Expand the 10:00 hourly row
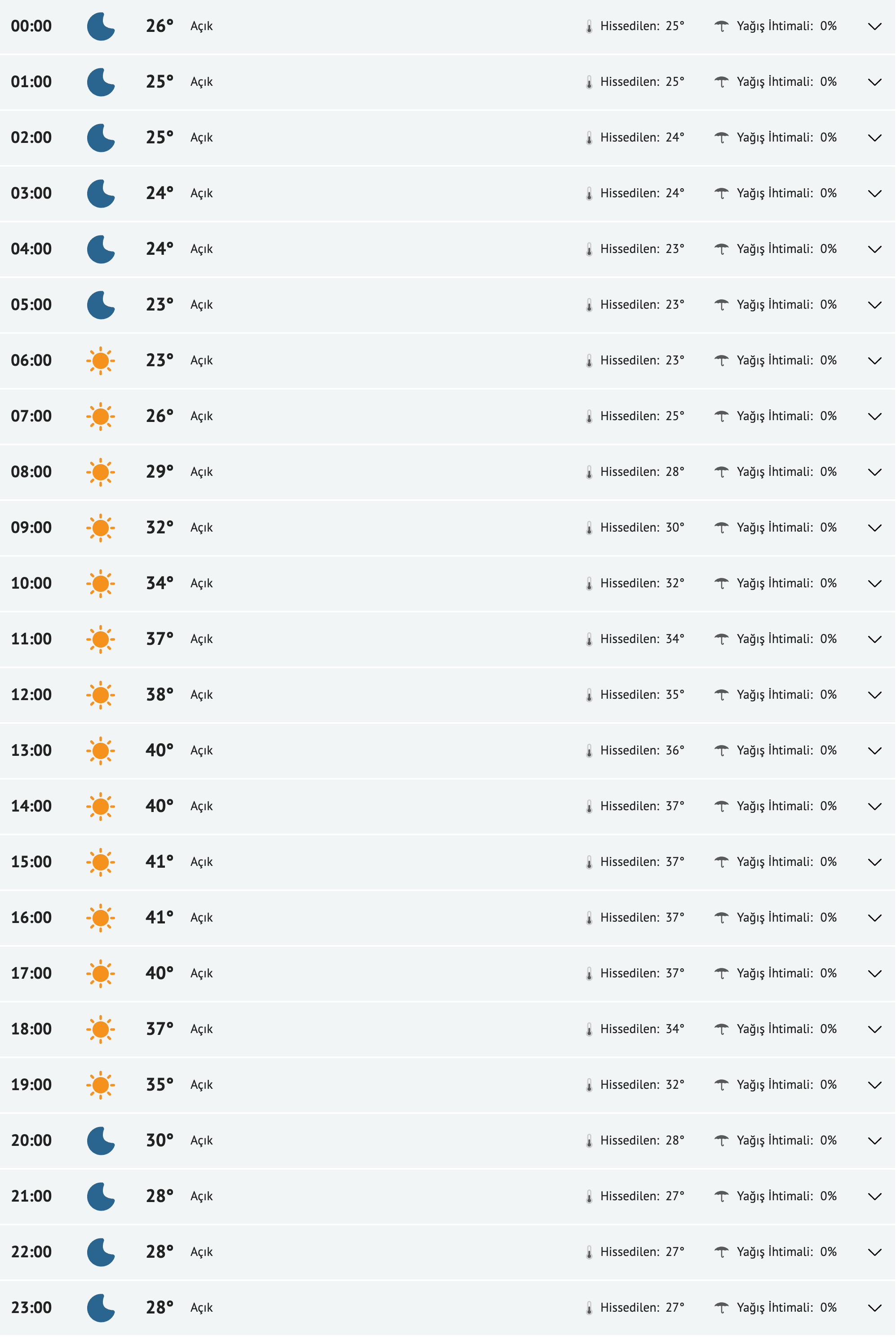The width and height of the screenshot is (896, 1340). [874, 583]
